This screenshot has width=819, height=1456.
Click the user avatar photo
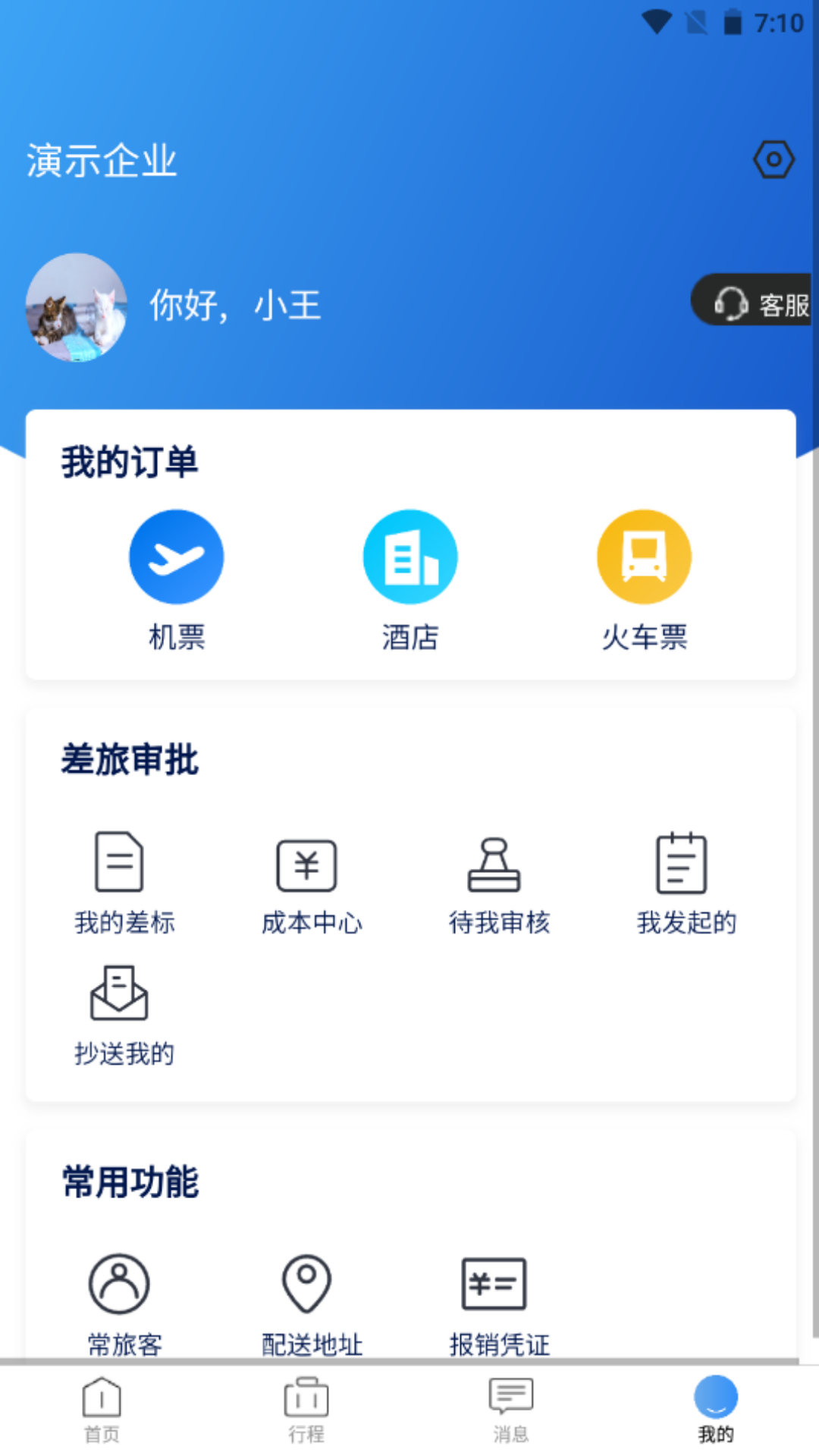click(x=77, y=306)
